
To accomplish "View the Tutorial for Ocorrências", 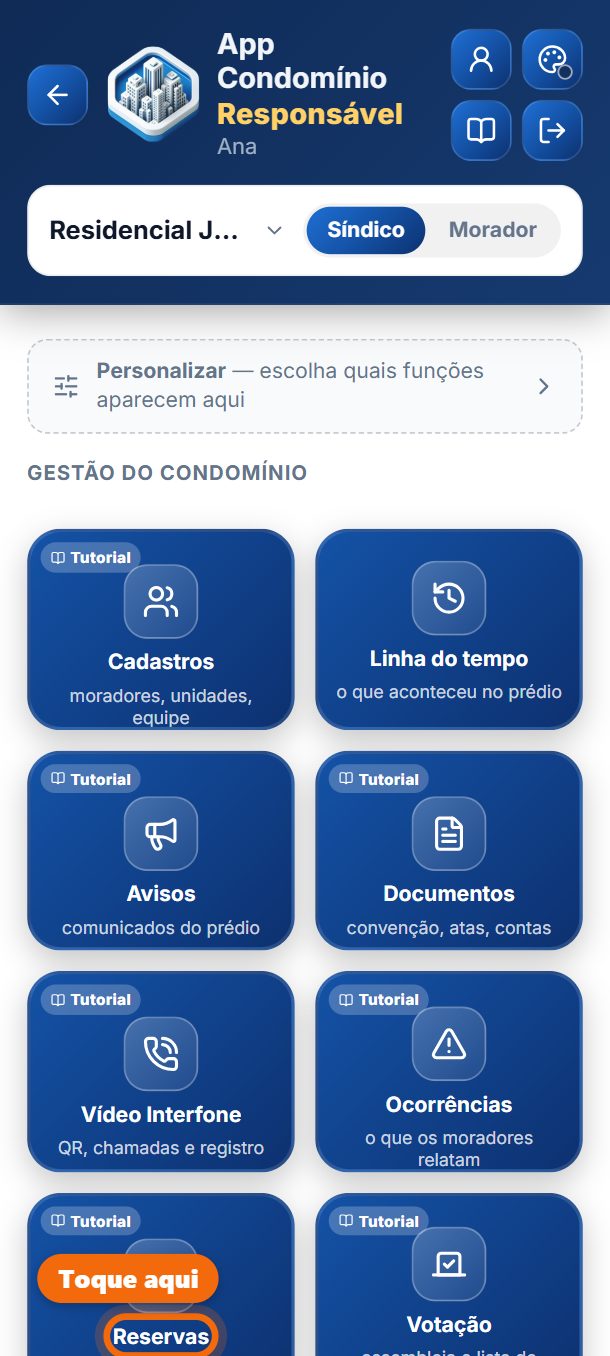I will click(x=379, y=999).
